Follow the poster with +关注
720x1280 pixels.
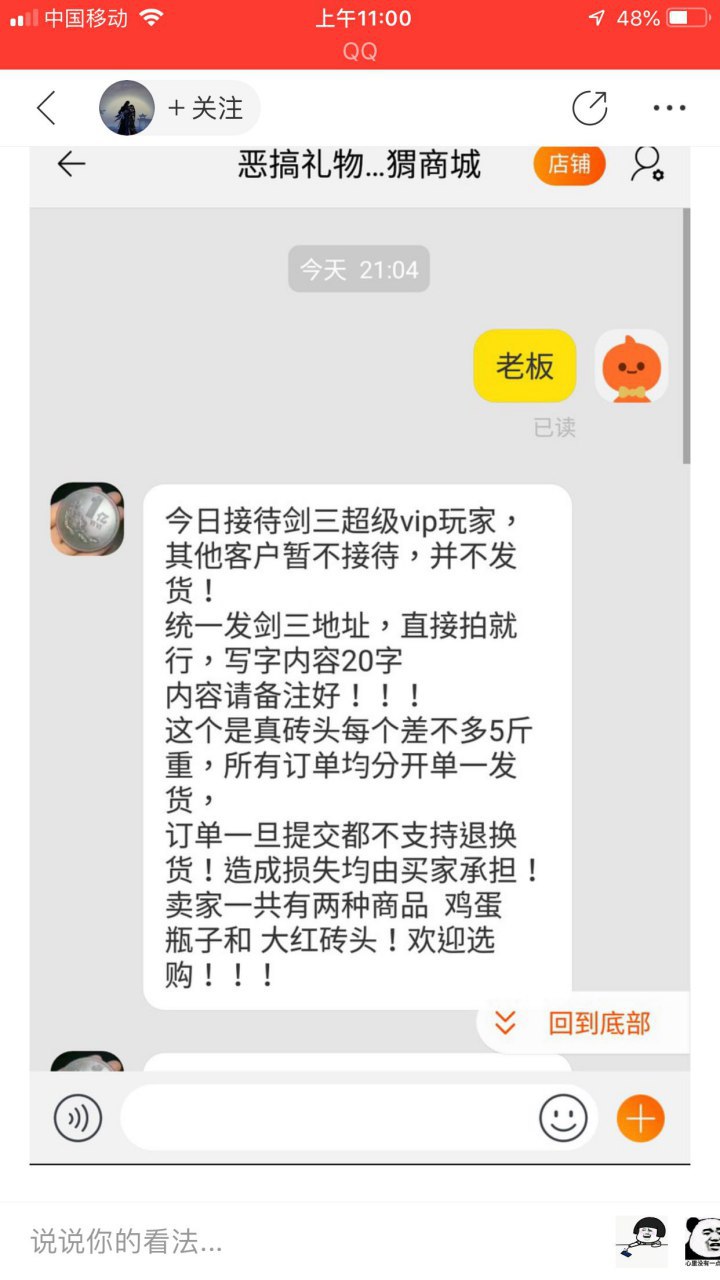[x=206, y=108]
